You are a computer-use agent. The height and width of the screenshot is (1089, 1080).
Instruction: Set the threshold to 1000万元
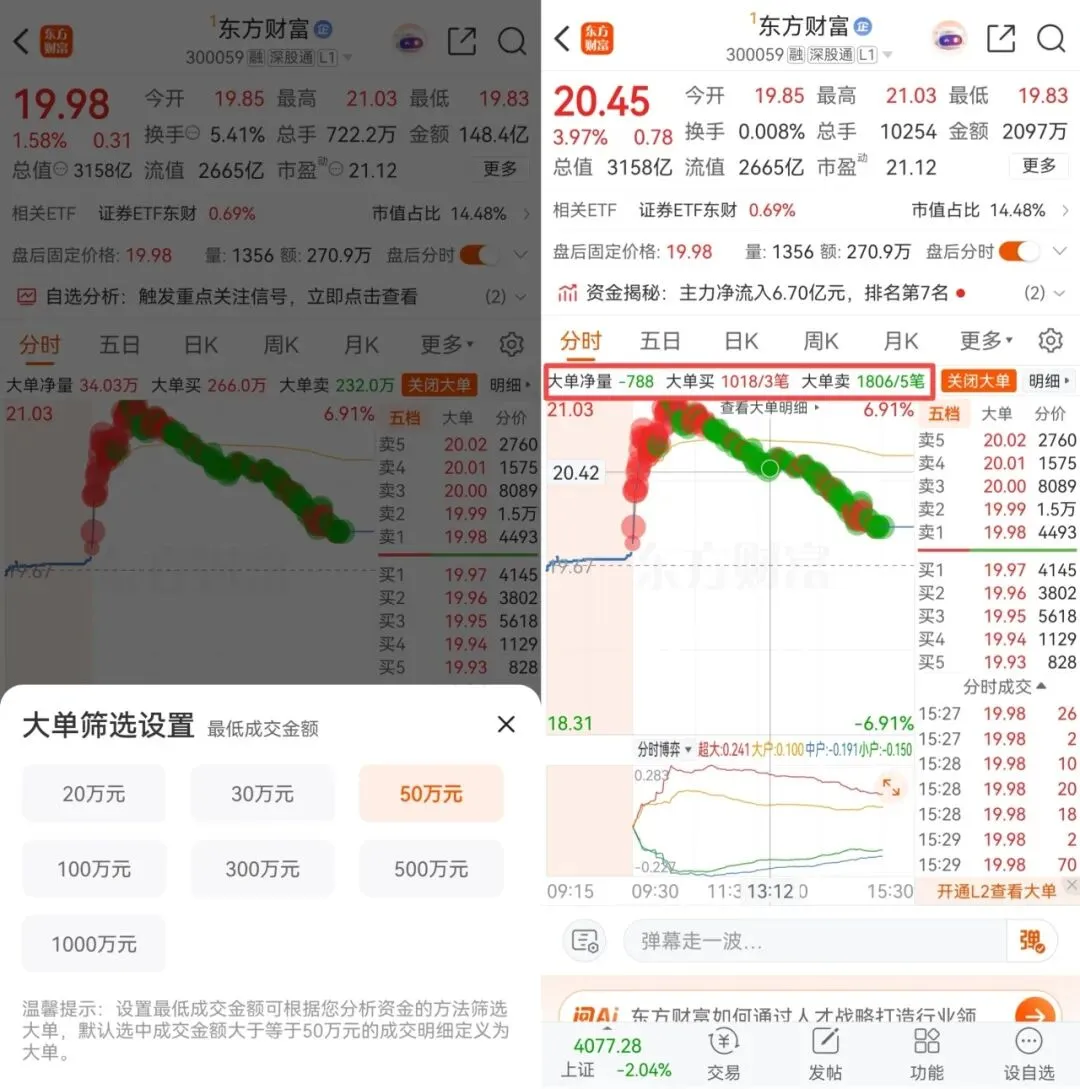(94, 944)
